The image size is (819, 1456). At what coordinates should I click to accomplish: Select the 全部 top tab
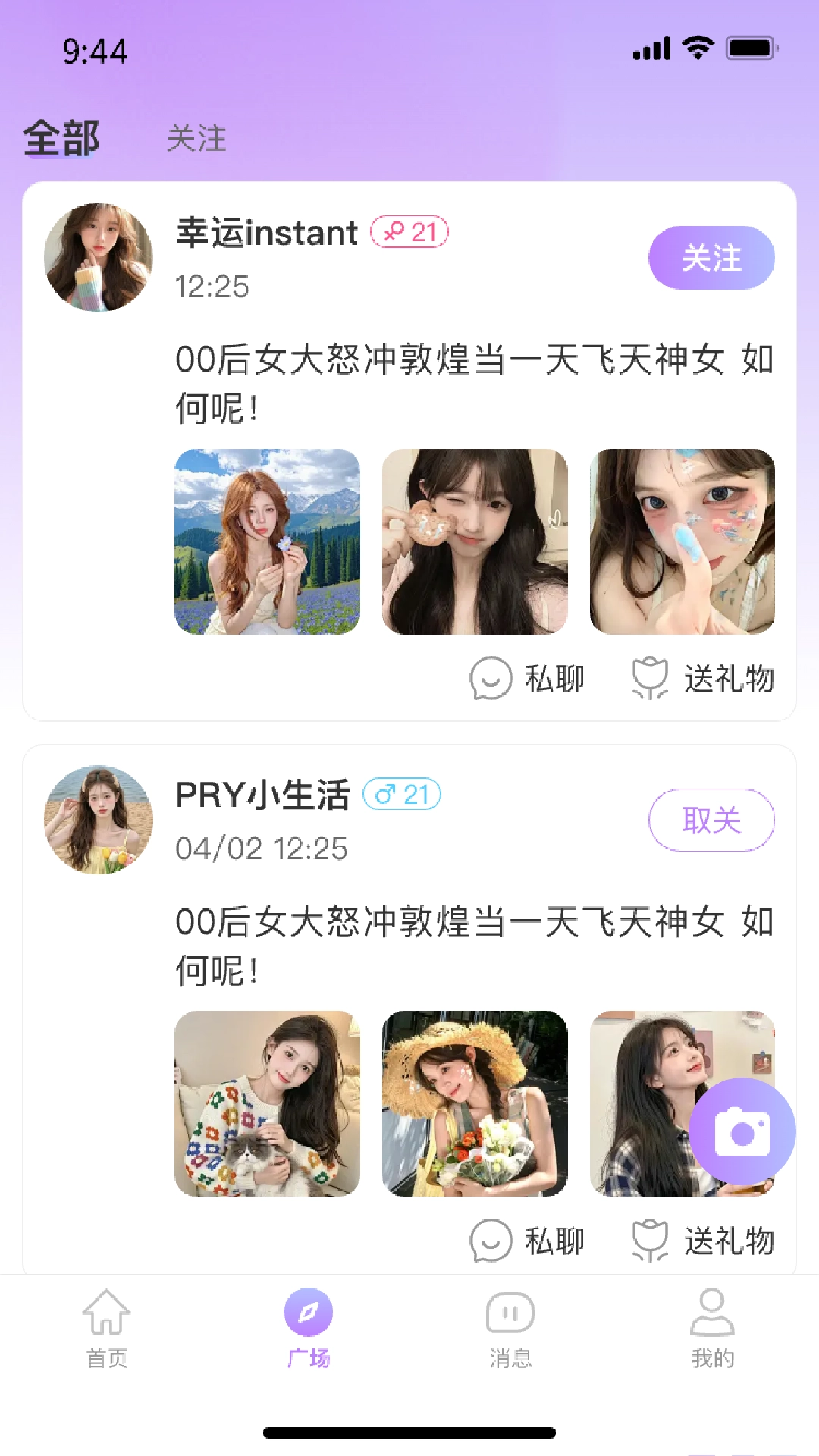[61, 139]
